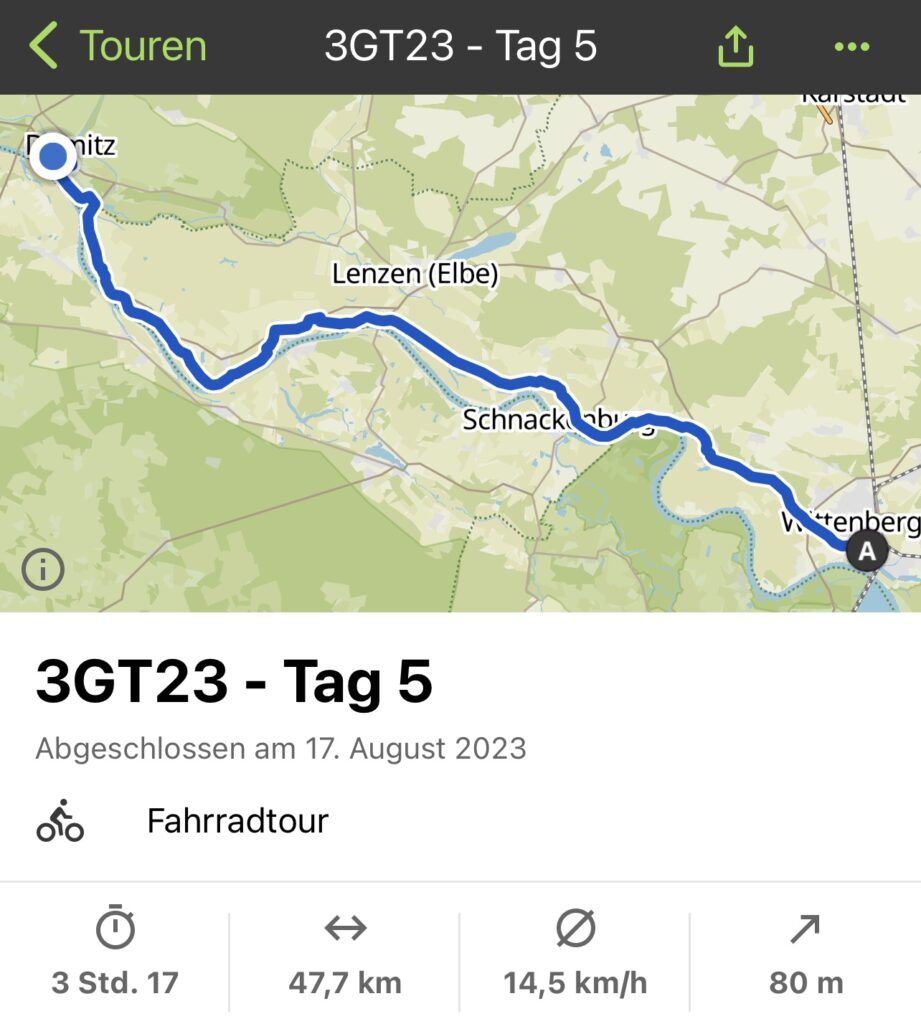Screen dimensions: 921x1024
Task: Share this tour
Action: tap(735, 46)
